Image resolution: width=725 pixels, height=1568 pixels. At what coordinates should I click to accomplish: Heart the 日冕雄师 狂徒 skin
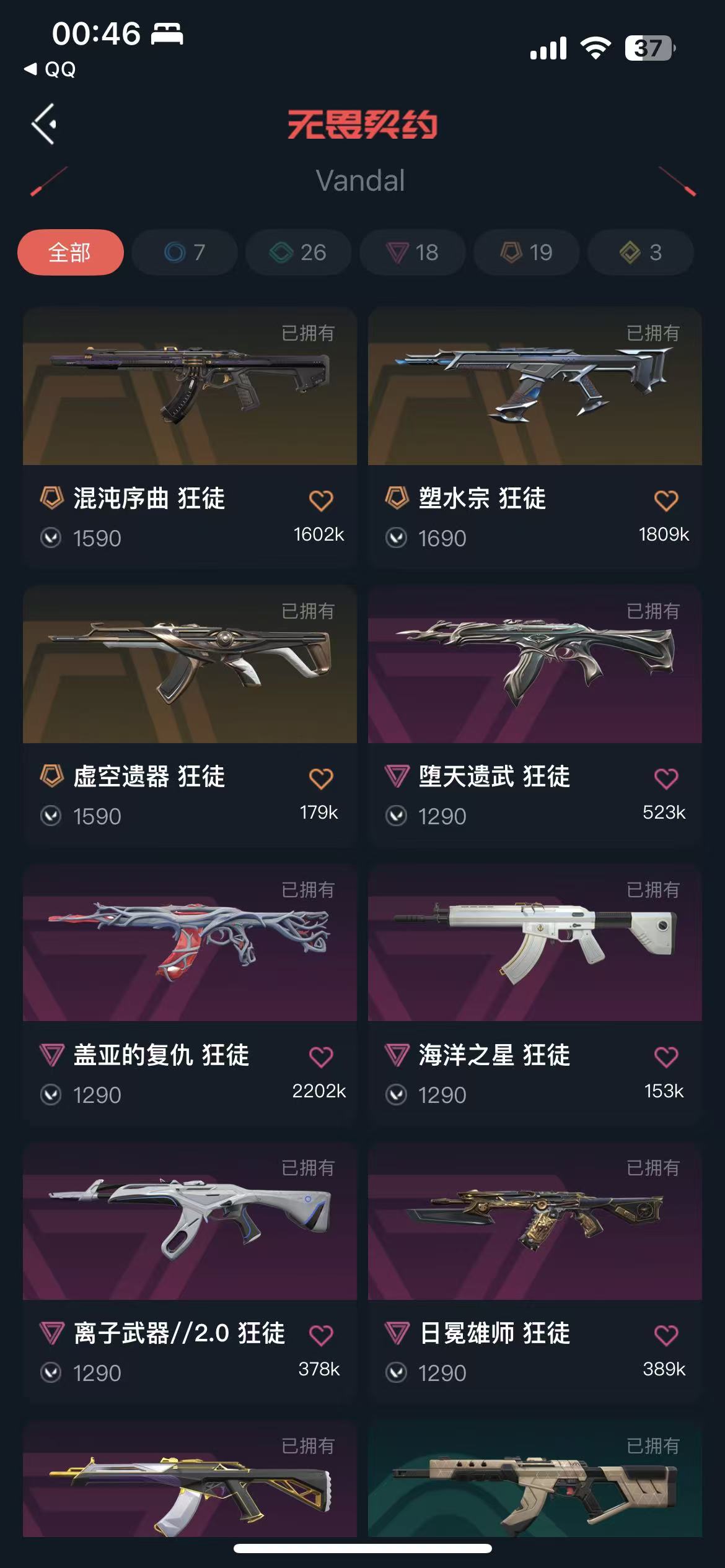coord(666,1335)
